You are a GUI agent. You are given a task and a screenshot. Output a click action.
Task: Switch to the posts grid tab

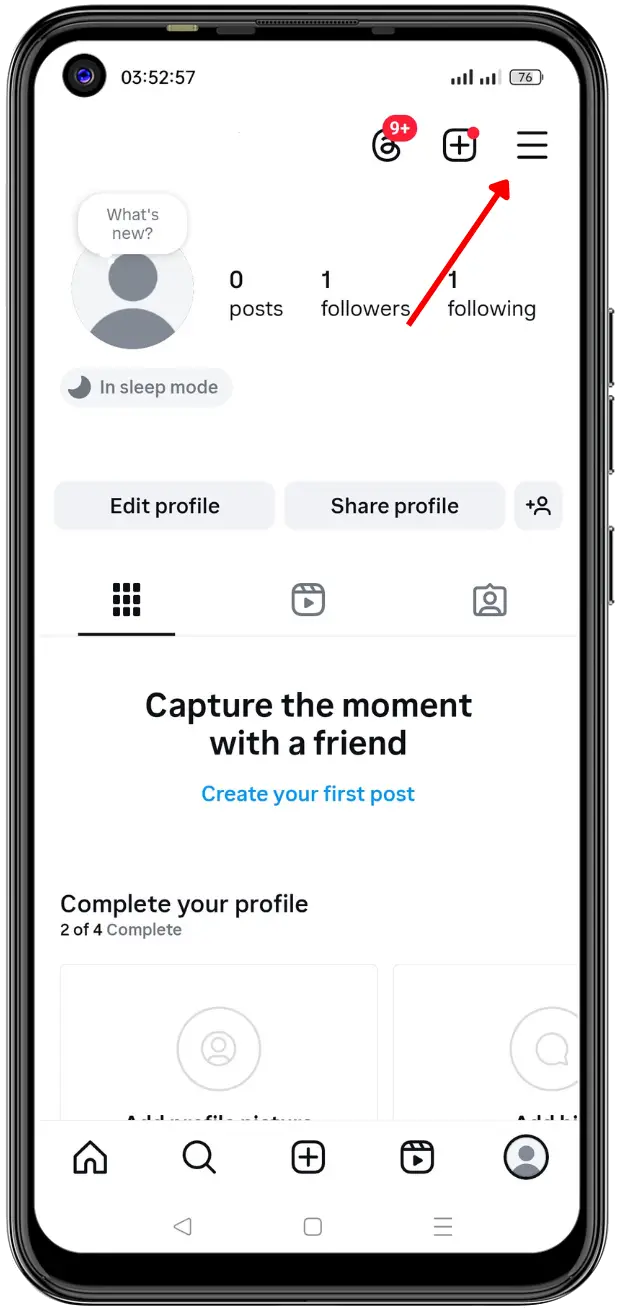coord(126,600)
